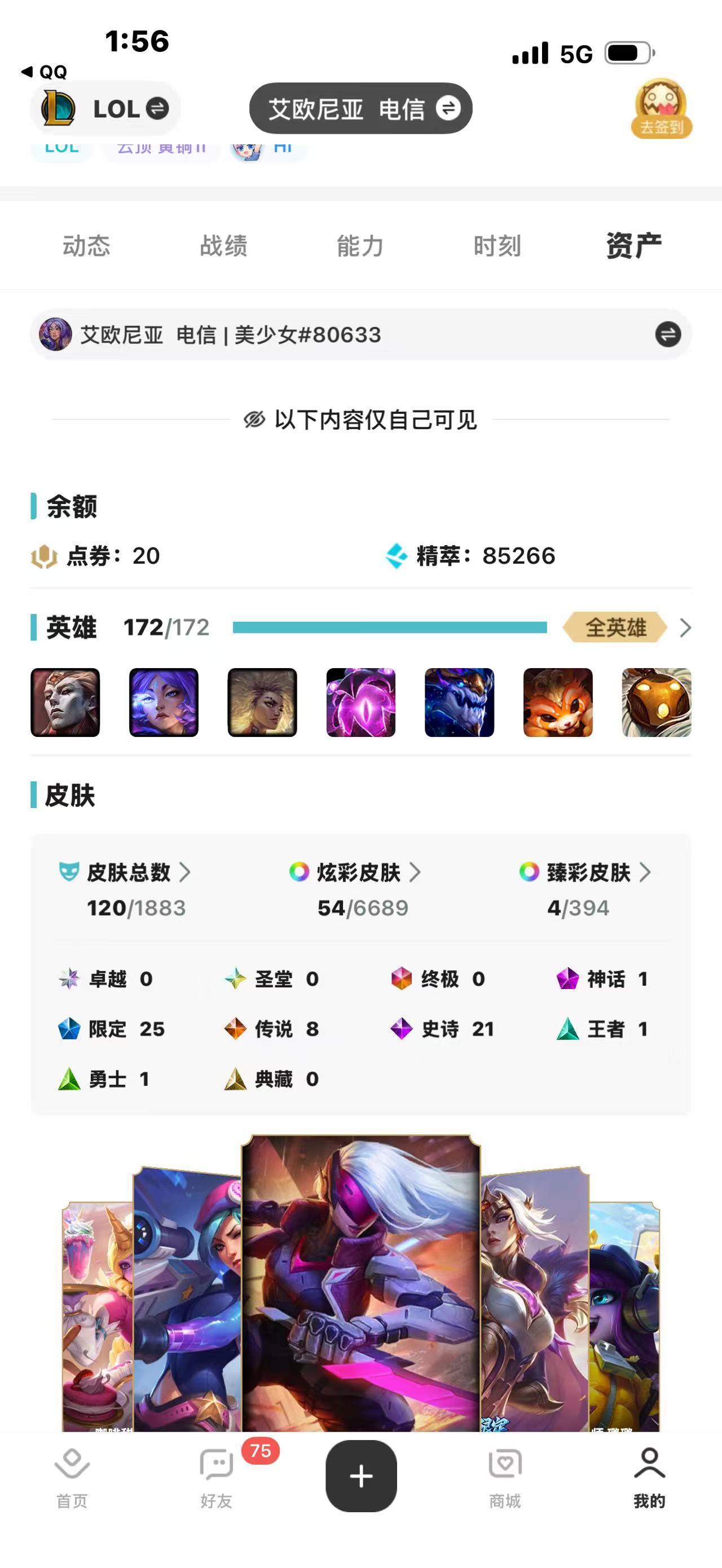Open the 能力 tab
Image resolution: width=722 pixels, height=1568 pixels.
pyautogui.click(x=360, y=246)
